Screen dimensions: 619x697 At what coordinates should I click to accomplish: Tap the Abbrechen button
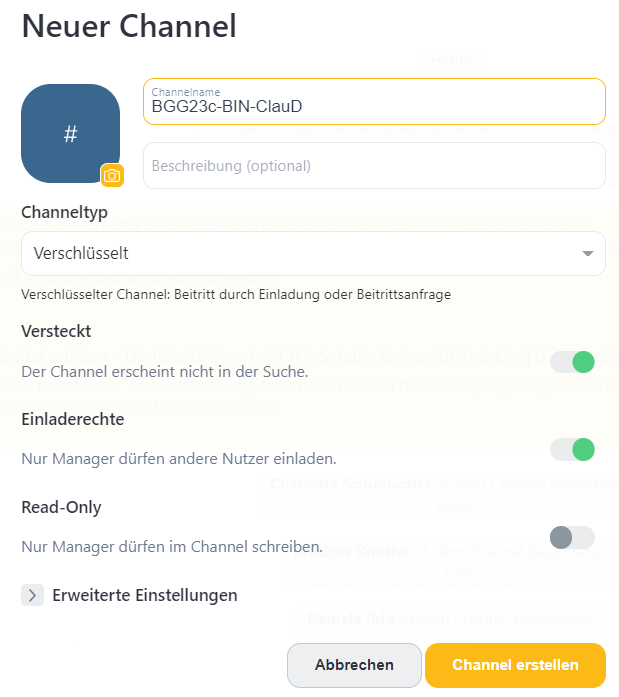click(x=354, y=665)
